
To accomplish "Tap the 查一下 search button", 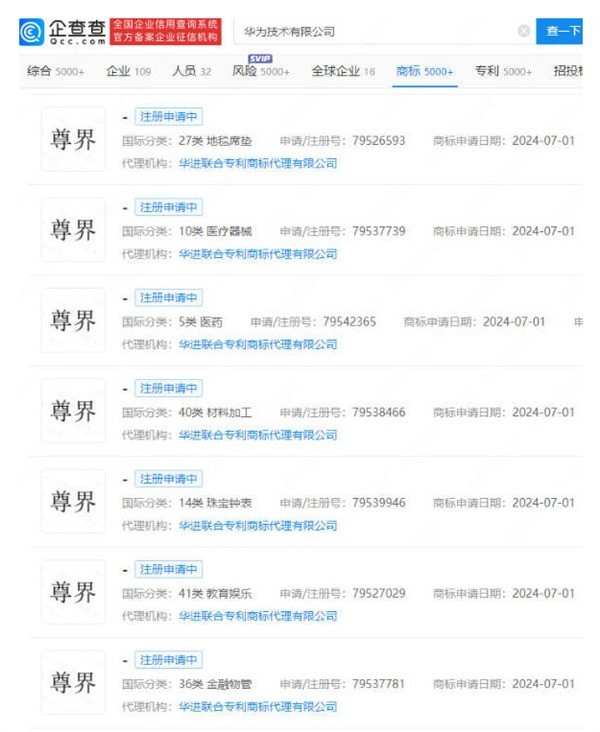I will point(561,32).
